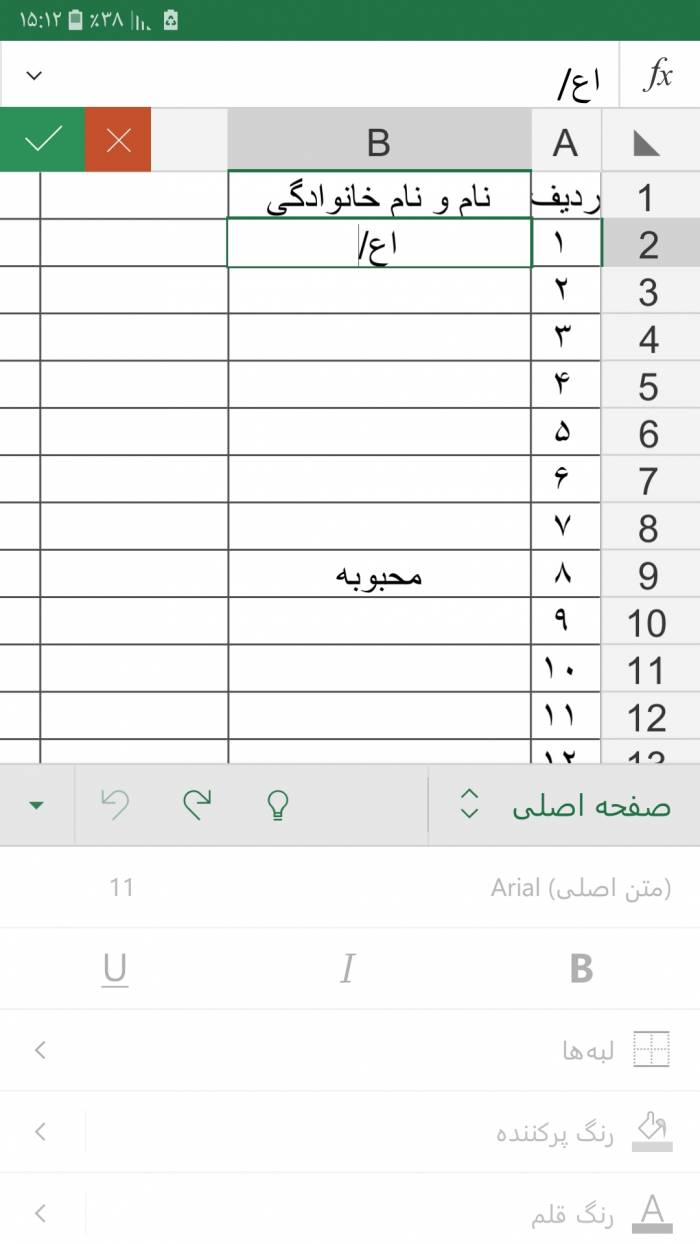This screenshot has height=1244, width=700.
Task: Change the font size 11
Action: pyautogui.click(x=121, y=887)
